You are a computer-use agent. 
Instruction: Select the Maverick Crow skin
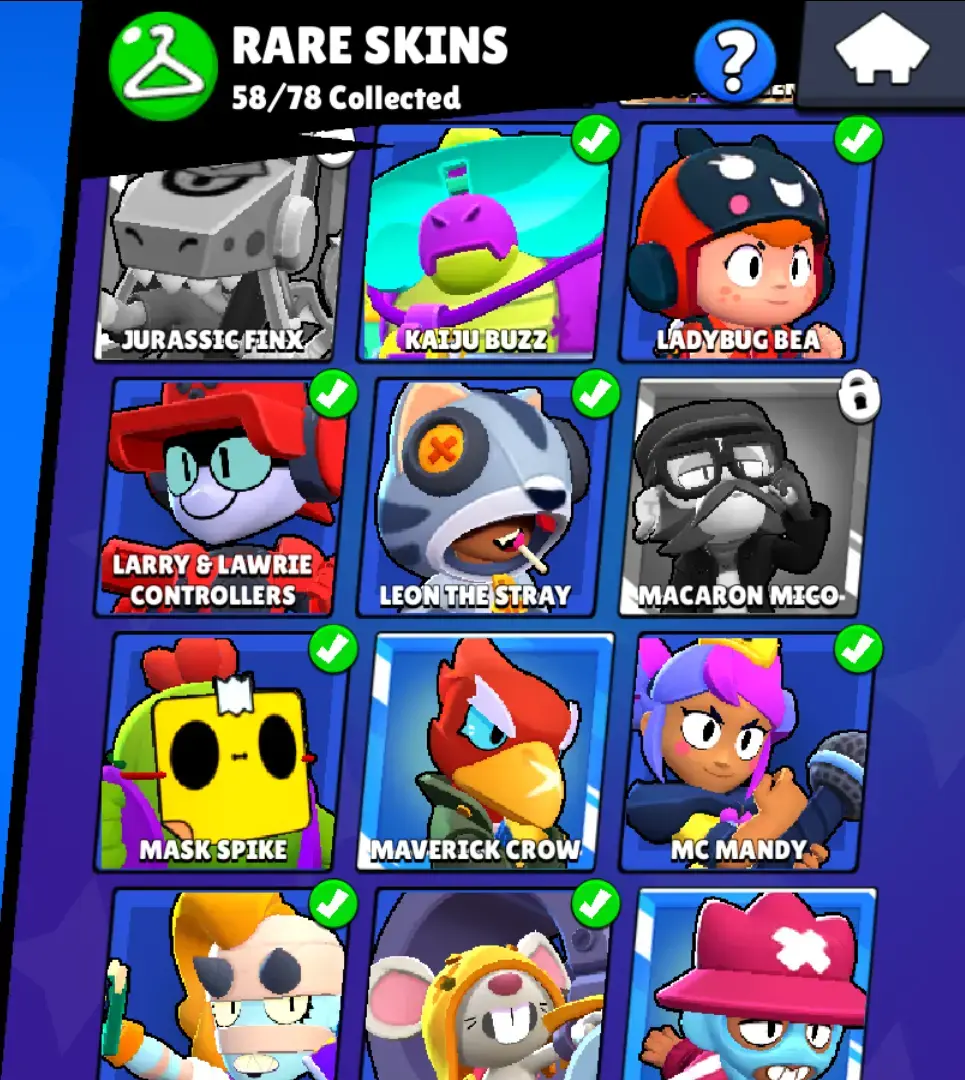coord(484,752)
